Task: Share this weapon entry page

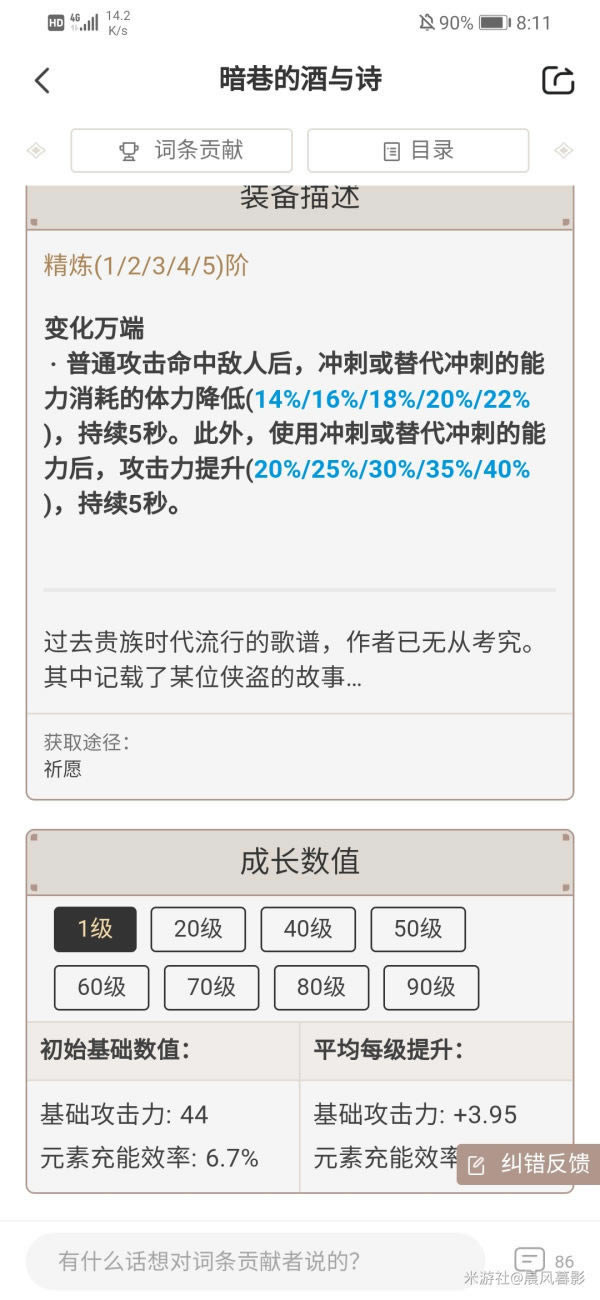Action: 558,81
